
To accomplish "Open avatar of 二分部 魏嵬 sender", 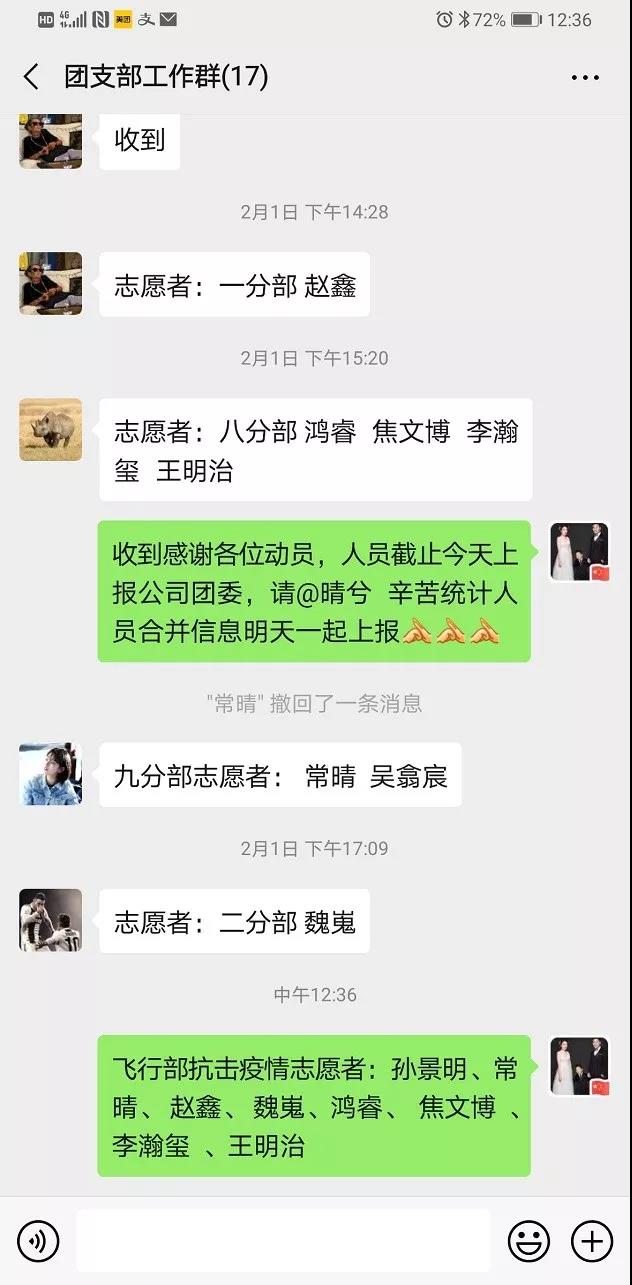I will [x=51, y=920].
